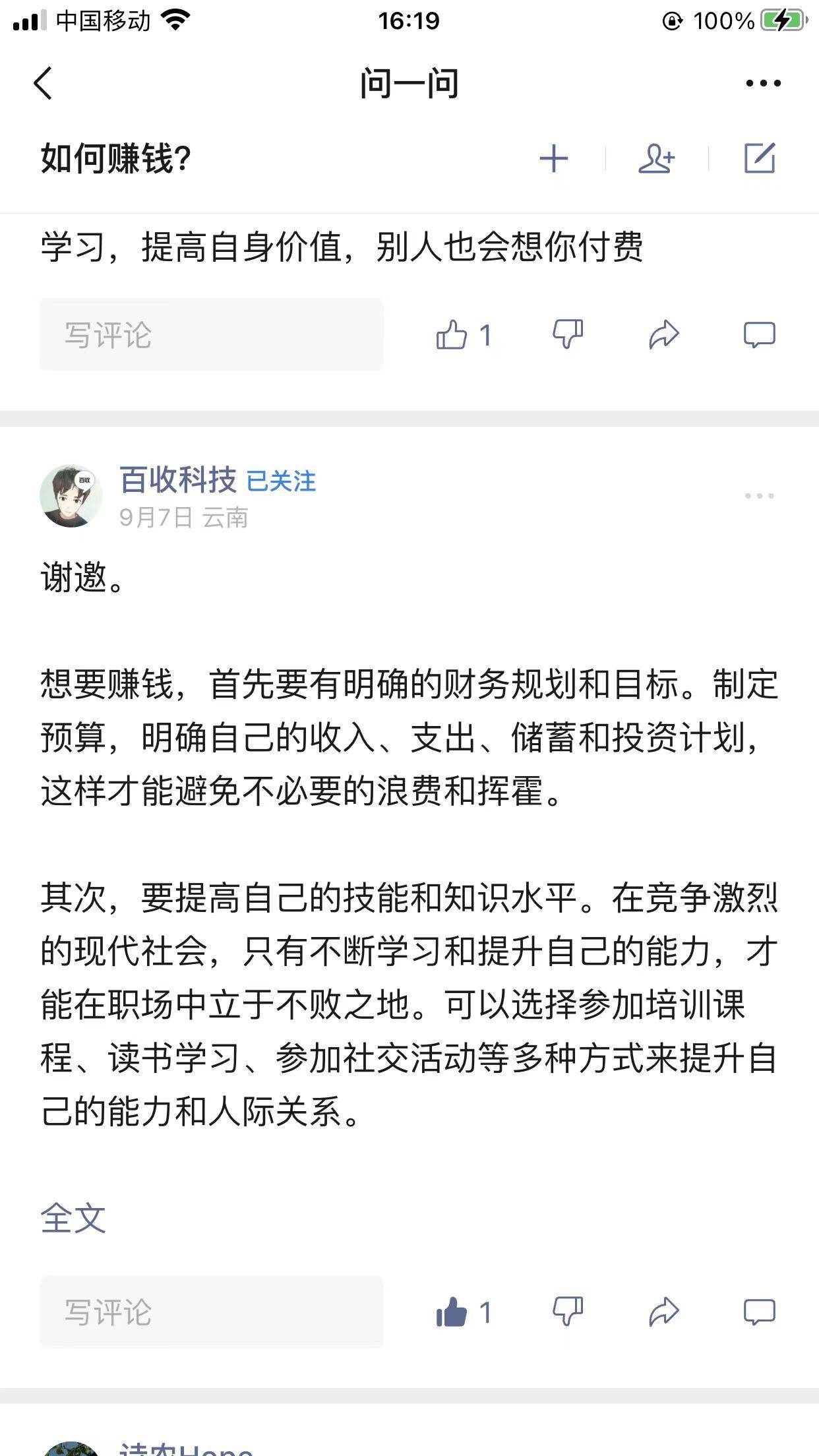The width and height of the screenshot is (819, 1456).
Task: Tap the plus icon beside the question title
Action: (553, 159)
